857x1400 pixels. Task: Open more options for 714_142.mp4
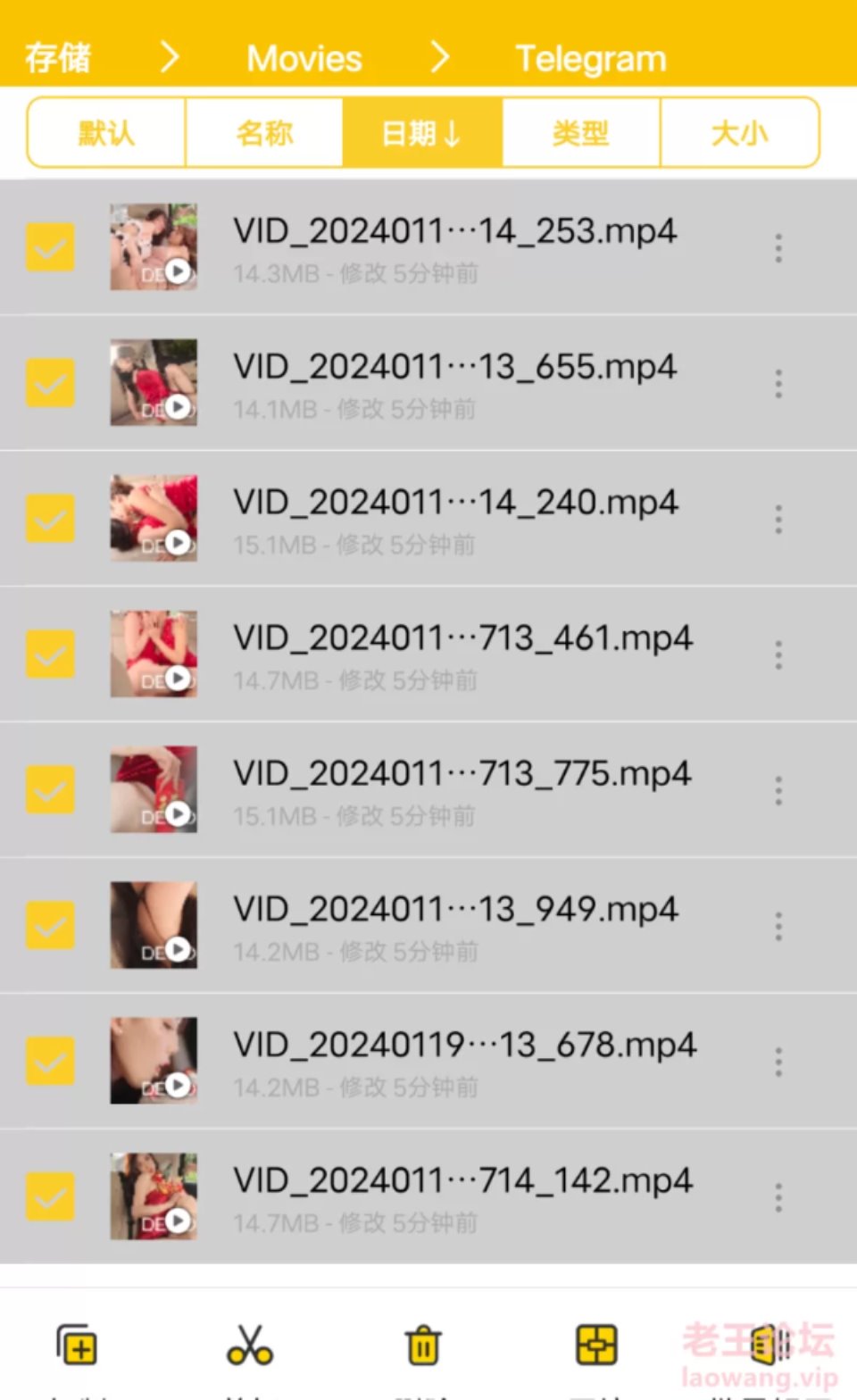click(x=778, y=1197)
